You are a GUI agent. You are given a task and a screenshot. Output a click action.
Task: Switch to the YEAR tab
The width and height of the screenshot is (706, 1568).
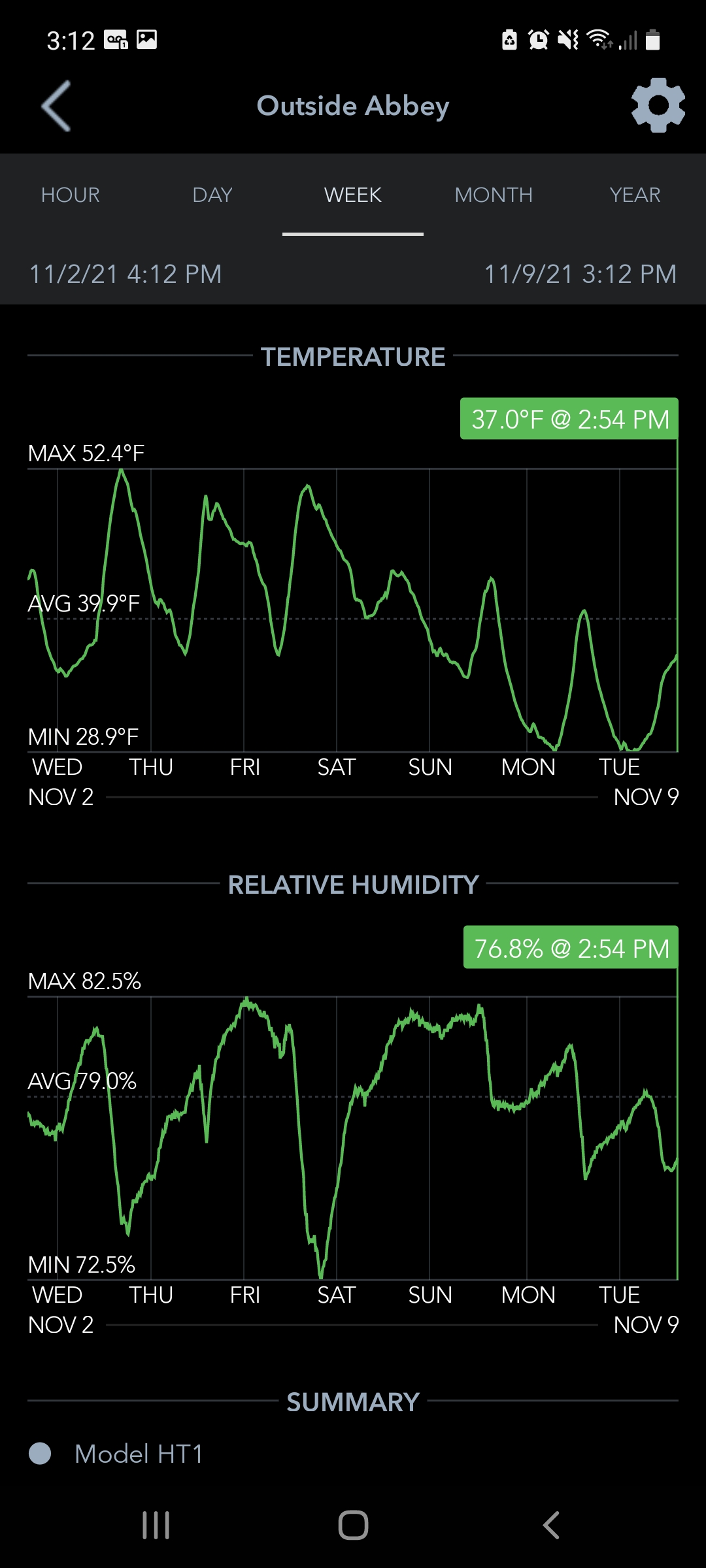click(x=635, y=195)
